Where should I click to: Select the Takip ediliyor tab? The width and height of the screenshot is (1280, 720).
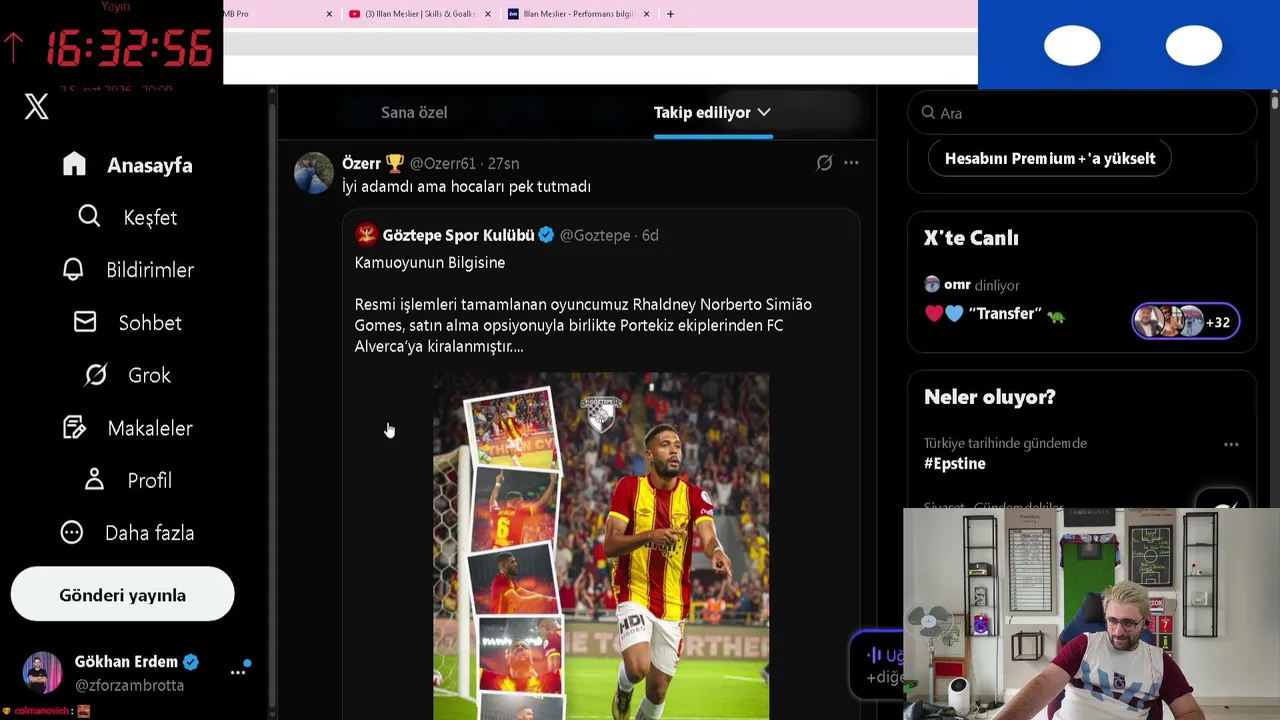(x=712, y=113)
